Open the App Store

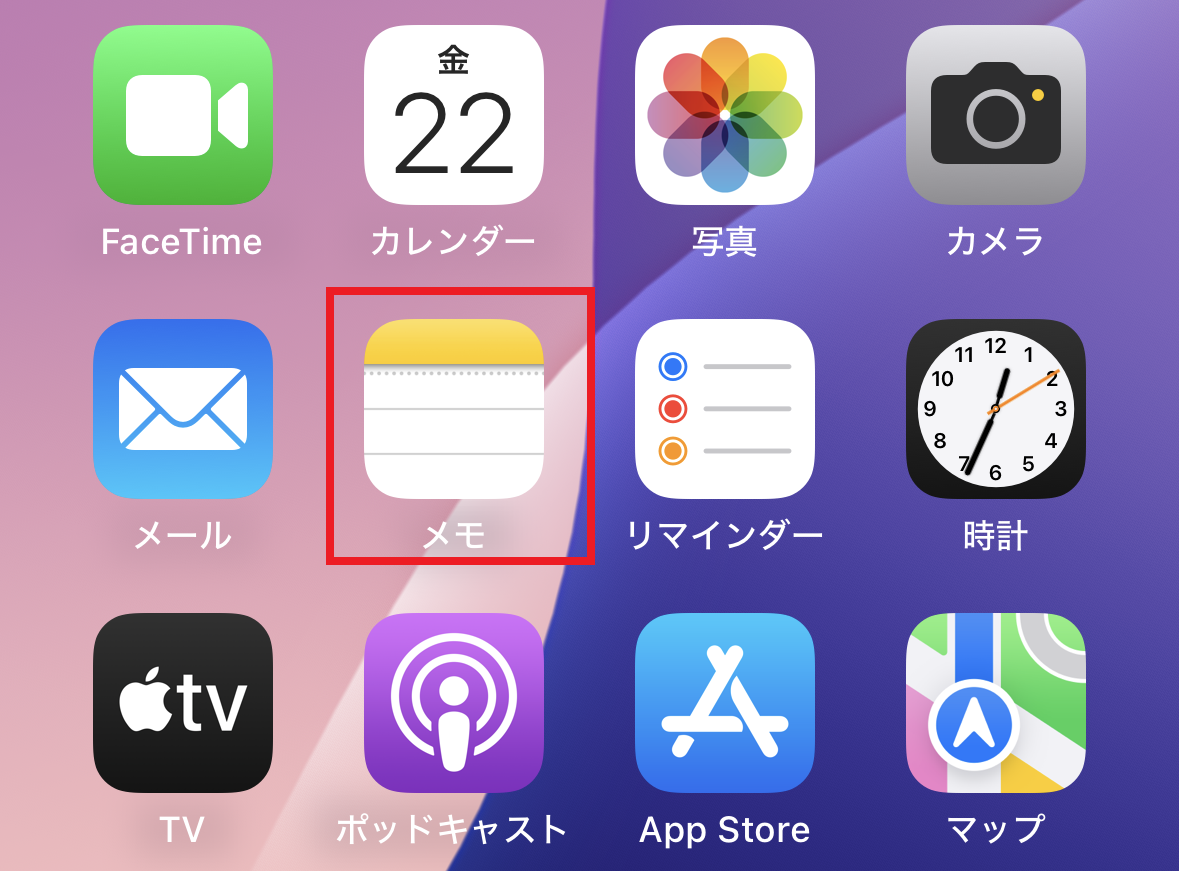(x=724, y=703)
